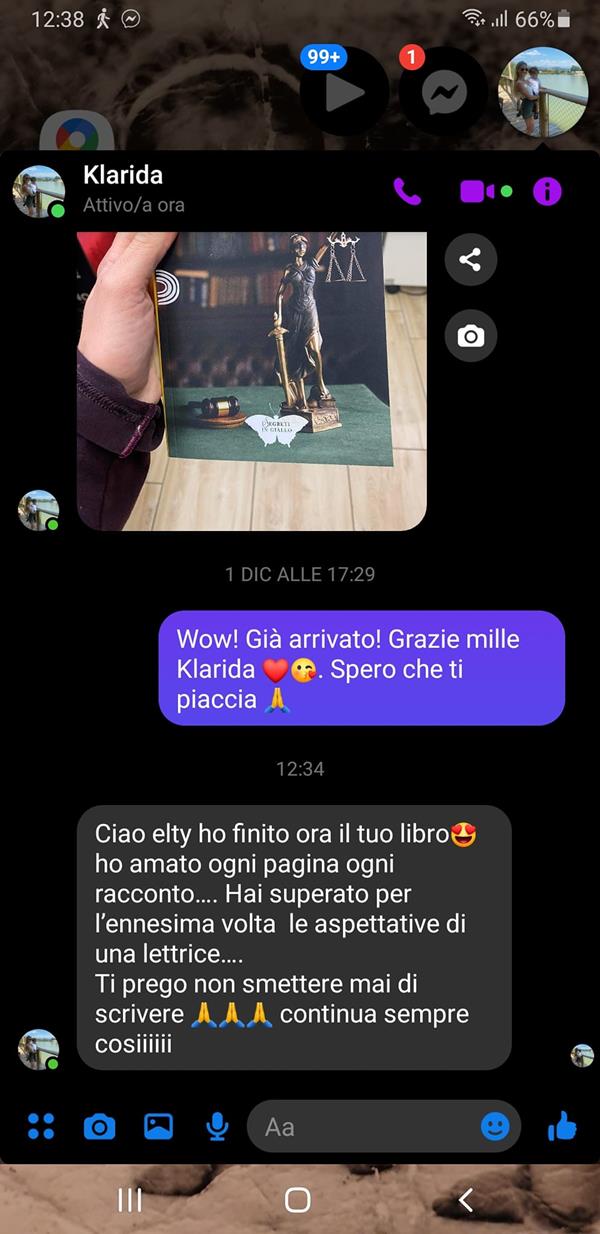Viewport: 600px width, 1234px height.
Task: Send a thumbs-up like
Action: (x=563, y=1127)
